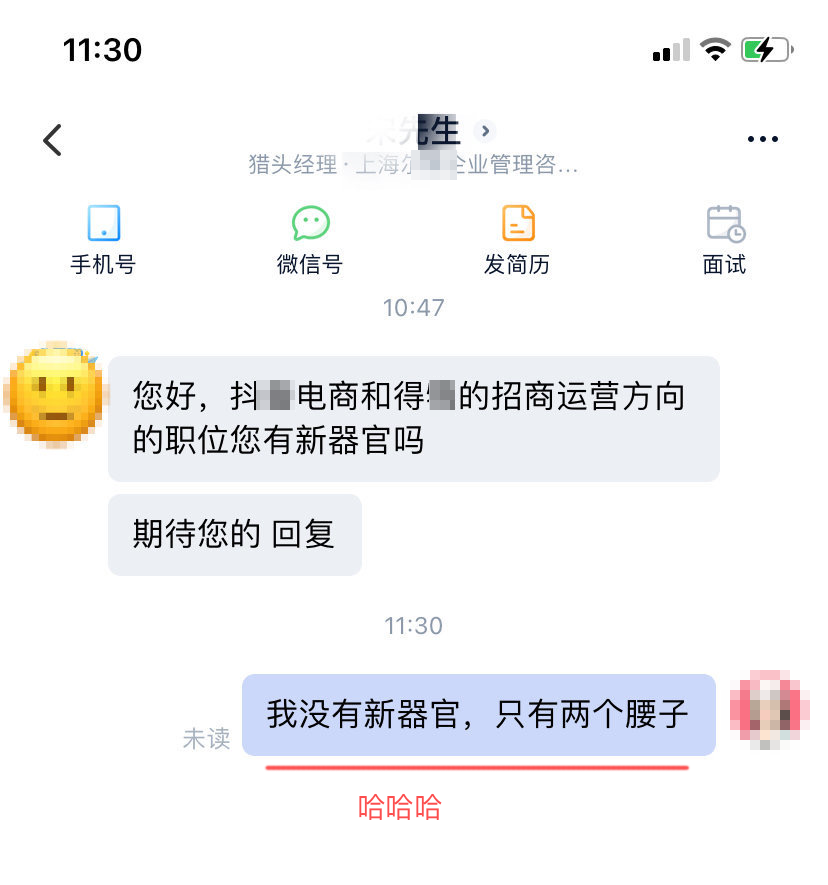Exchange WeChat ID via 微信号
This screenshot has height=885, width=828.
310,239
